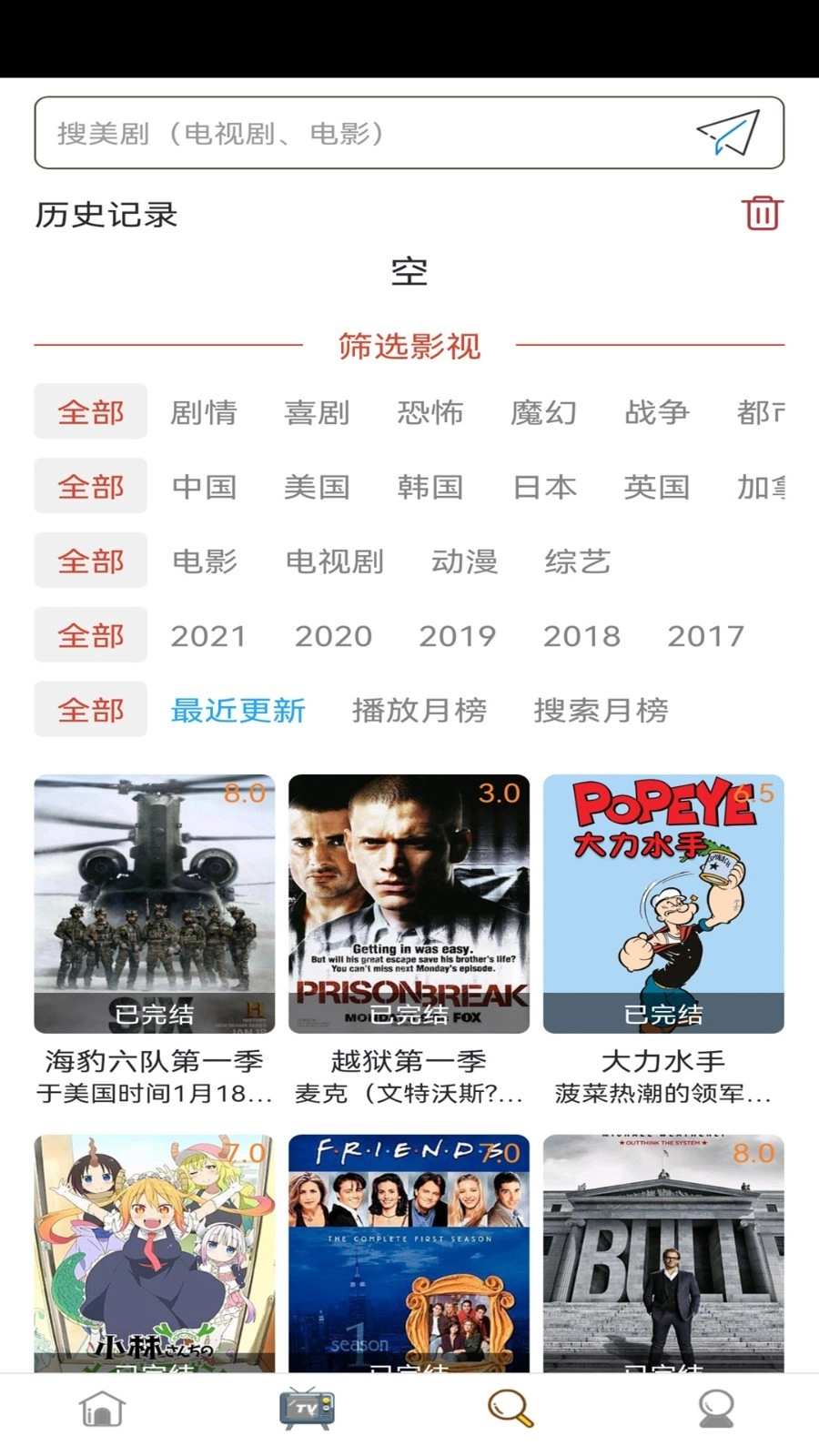The width and height of the screenshot is (819, 1456).
Task: Open the home screen via house icon
Action: [x=102, y=1408]
